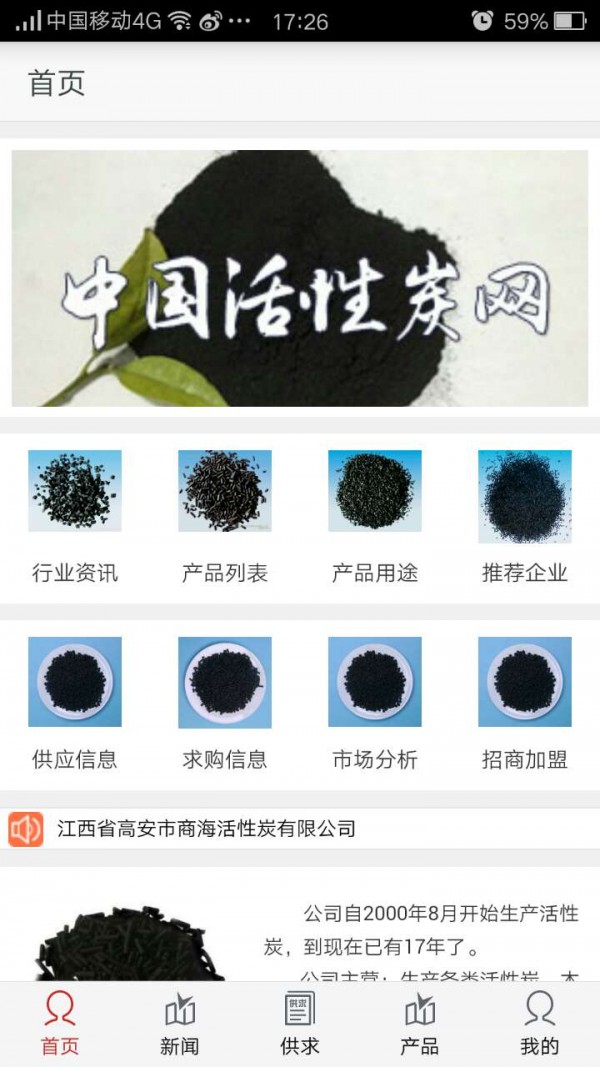Open 求购信息 section
The image size is (600, 1067).
[x=225, y=702]
